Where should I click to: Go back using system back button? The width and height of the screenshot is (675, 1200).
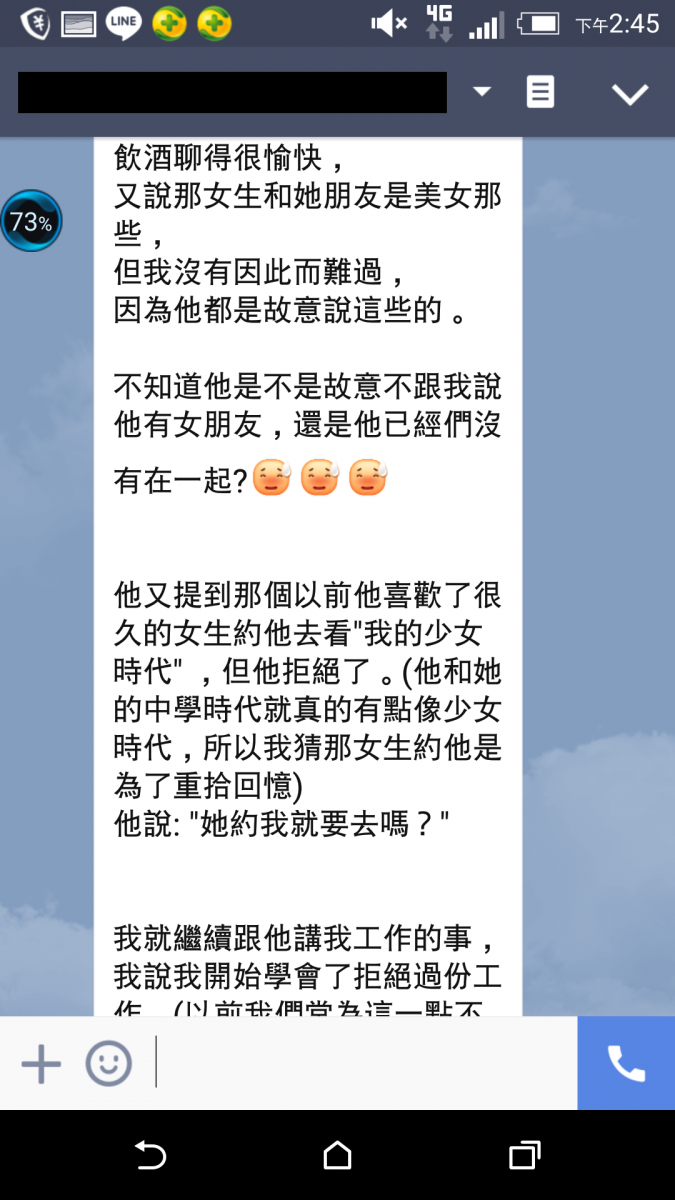pyautogui.click(x=150, y=1156)
